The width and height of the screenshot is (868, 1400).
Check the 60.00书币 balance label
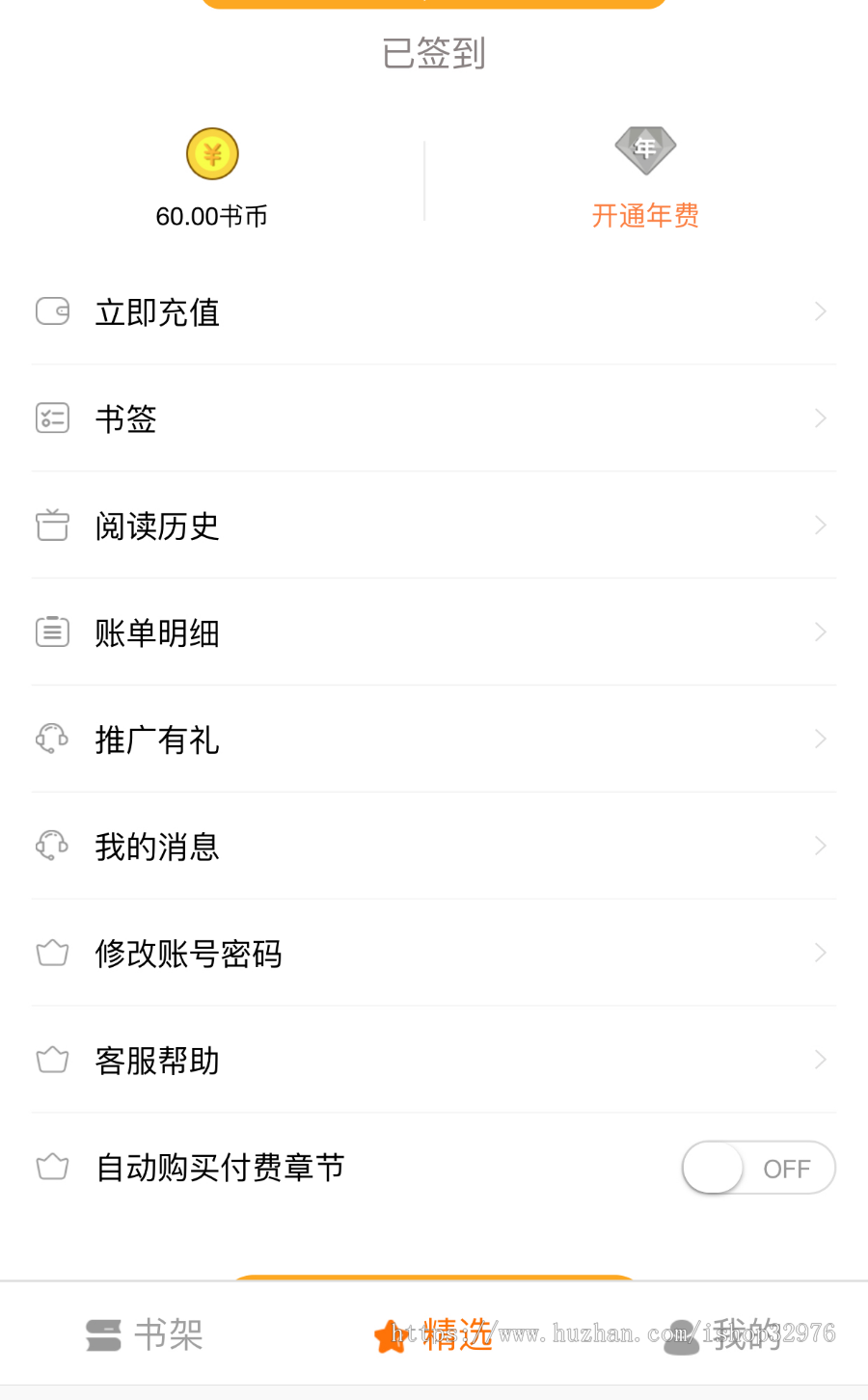tap(211, 216)
